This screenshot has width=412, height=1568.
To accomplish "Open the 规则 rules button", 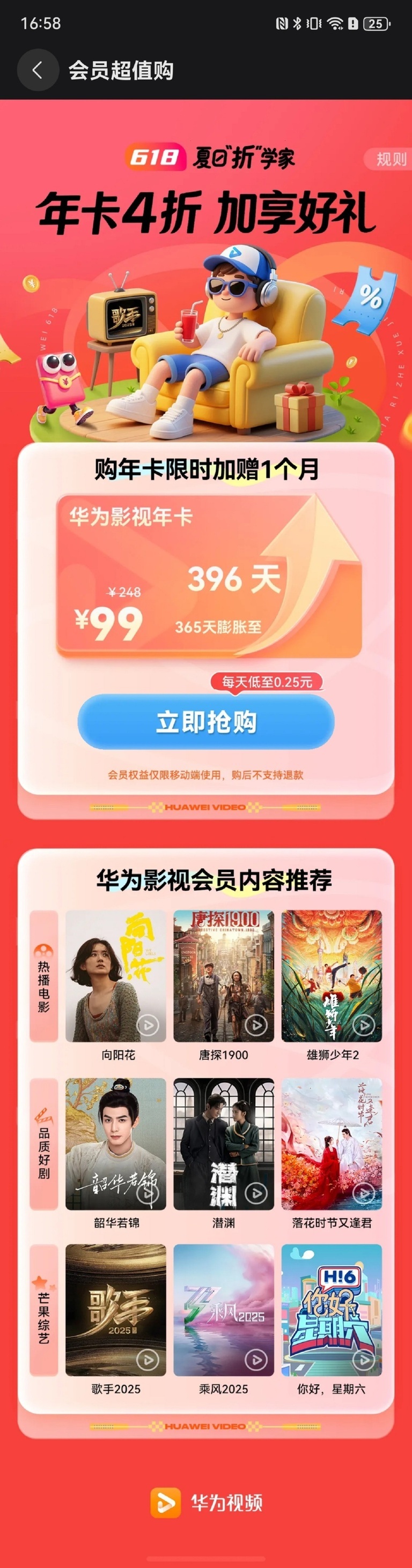I will pos(390,160).
